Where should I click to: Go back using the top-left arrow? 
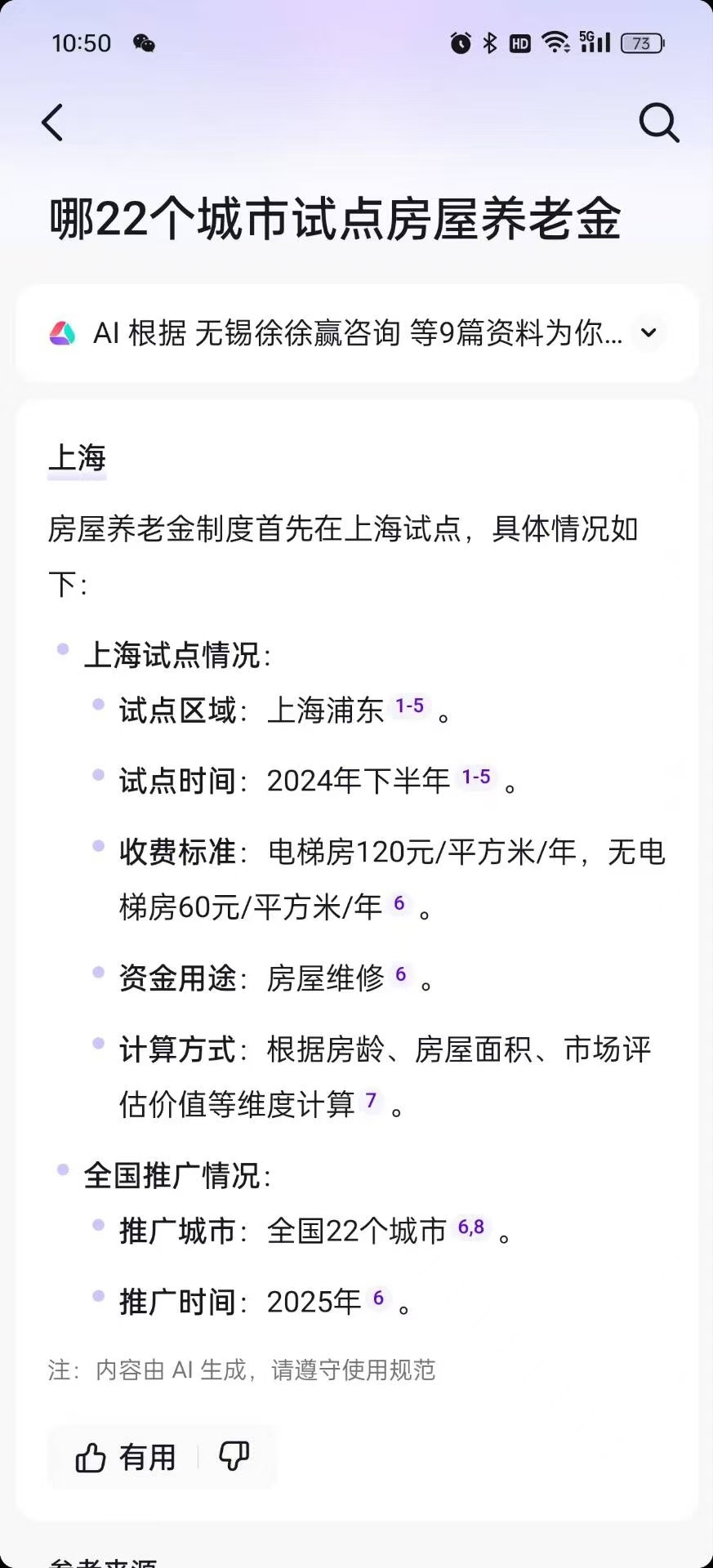pos(52,123)
